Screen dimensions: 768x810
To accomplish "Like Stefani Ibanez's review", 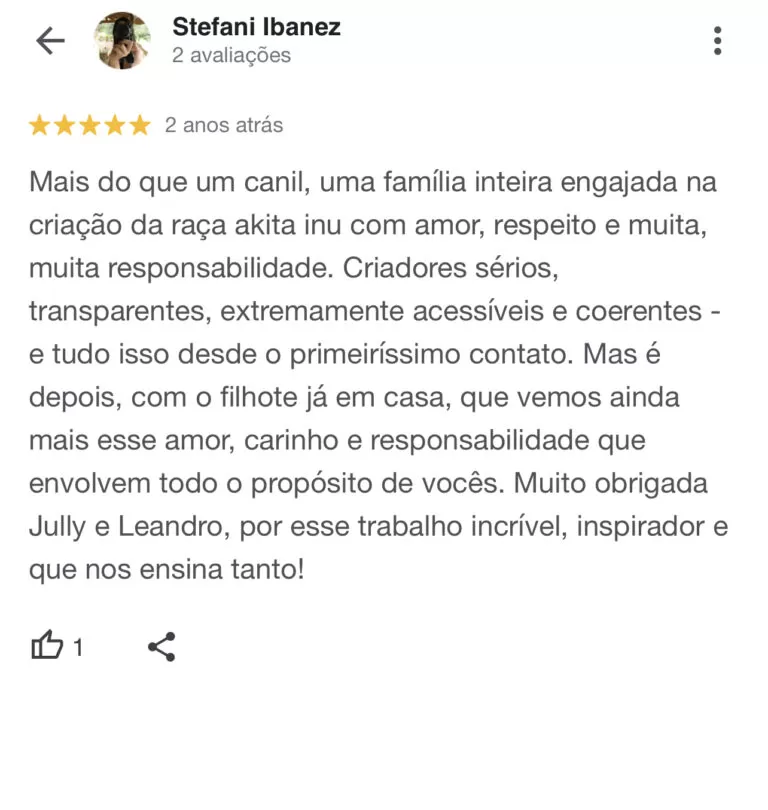I will click(48, 646).
